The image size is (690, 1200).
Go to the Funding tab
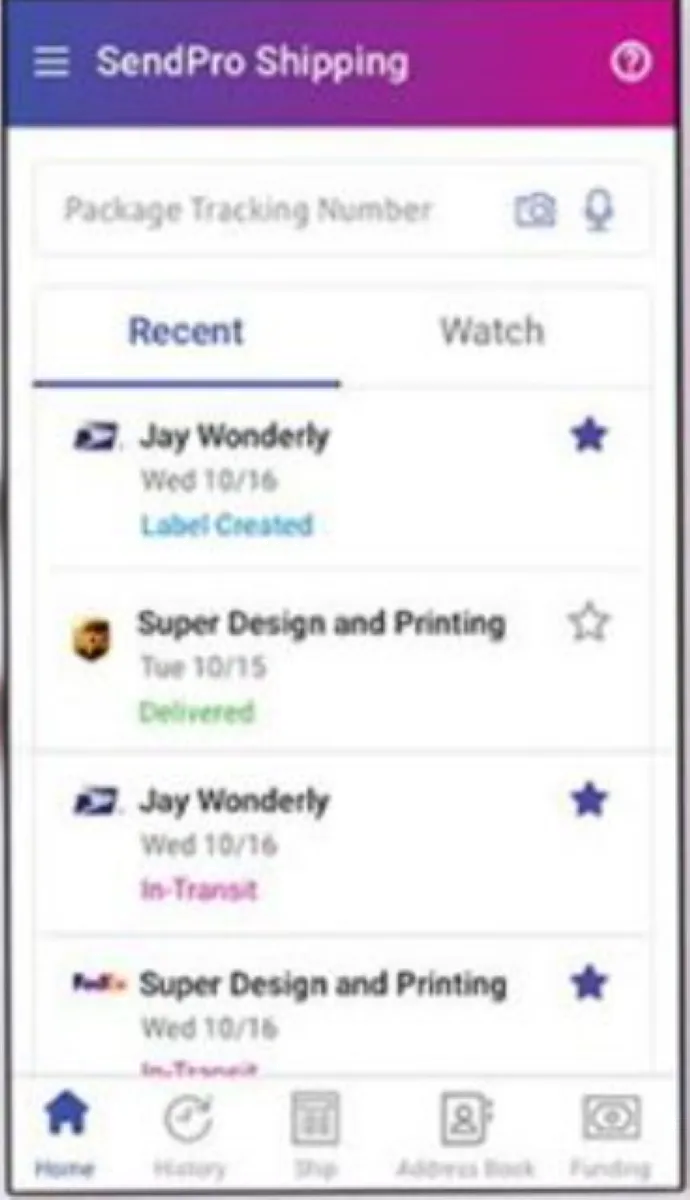pos(610,1132)
